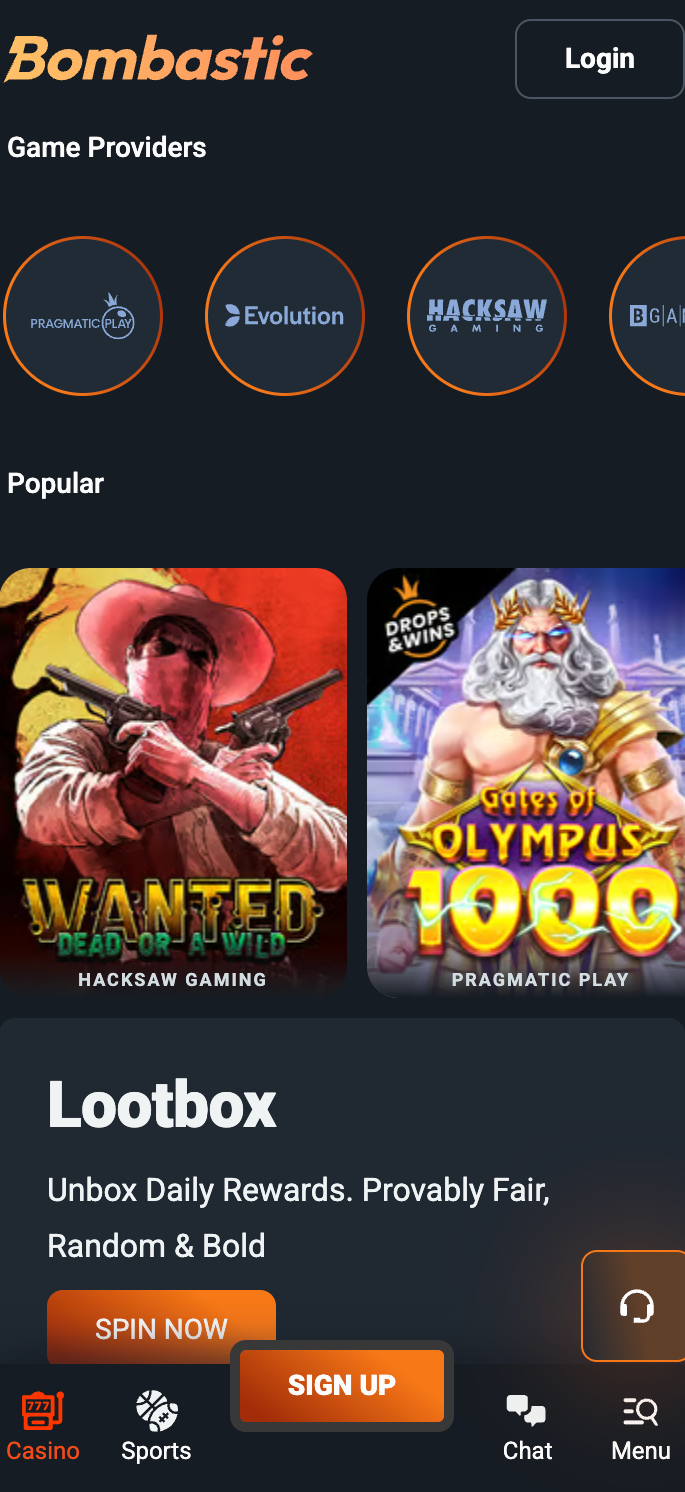
Task: Open the Evolution provider
Action: pyautogui.click(x=285, y=316)
